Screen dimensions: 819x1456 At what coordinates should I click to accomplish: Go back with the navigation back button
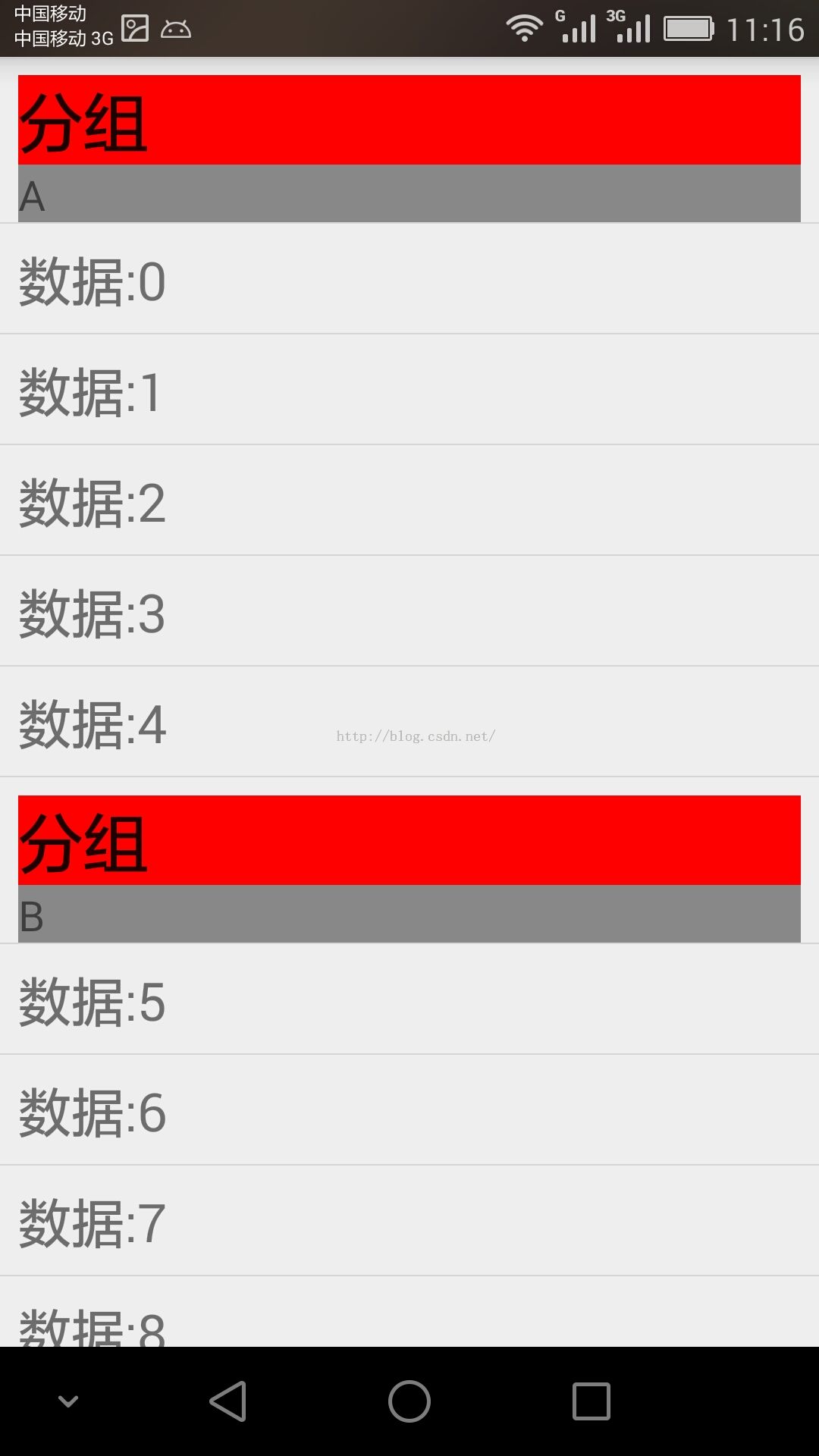coord(227,1401)
